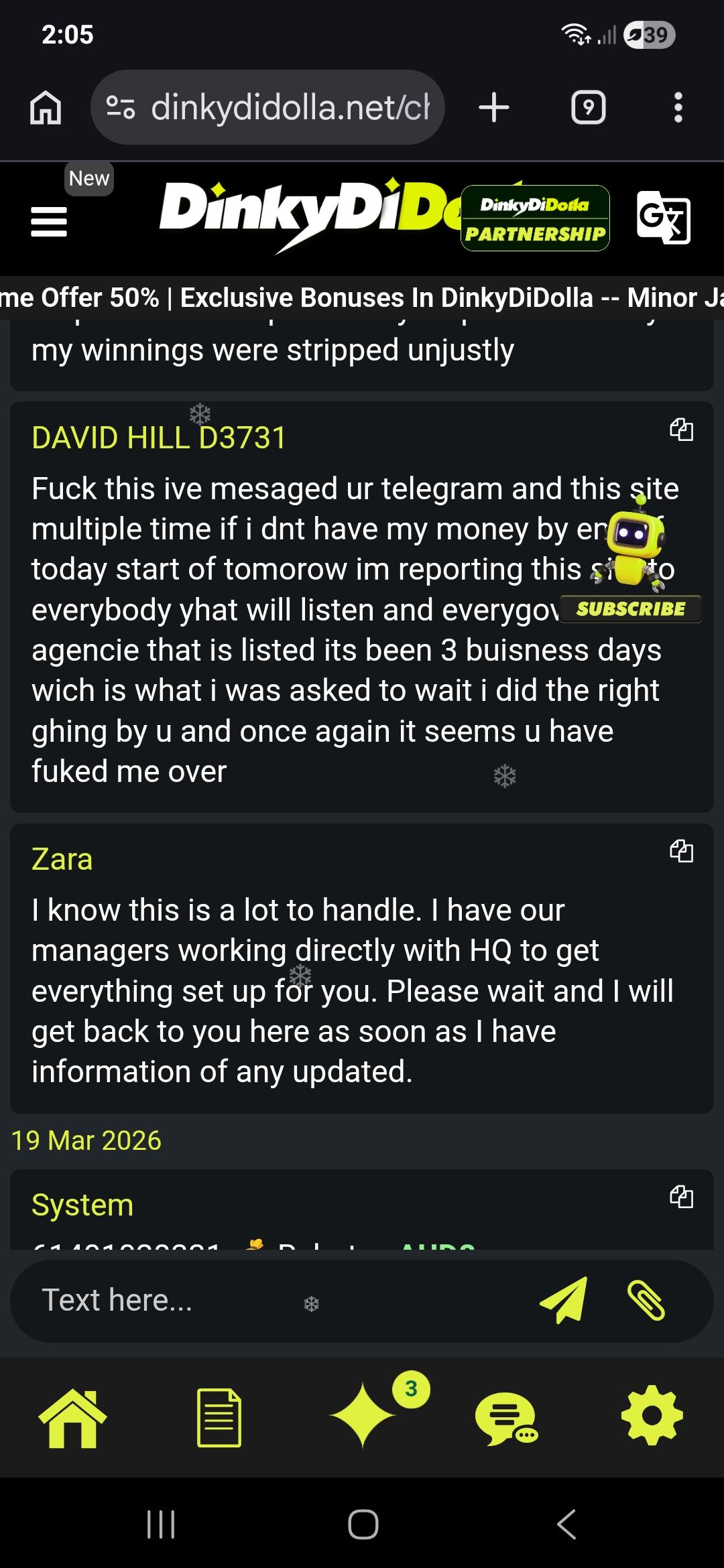Open a new browser tab
The image size is (724, 1568).
pyautogui.click(x=494, y=107)
